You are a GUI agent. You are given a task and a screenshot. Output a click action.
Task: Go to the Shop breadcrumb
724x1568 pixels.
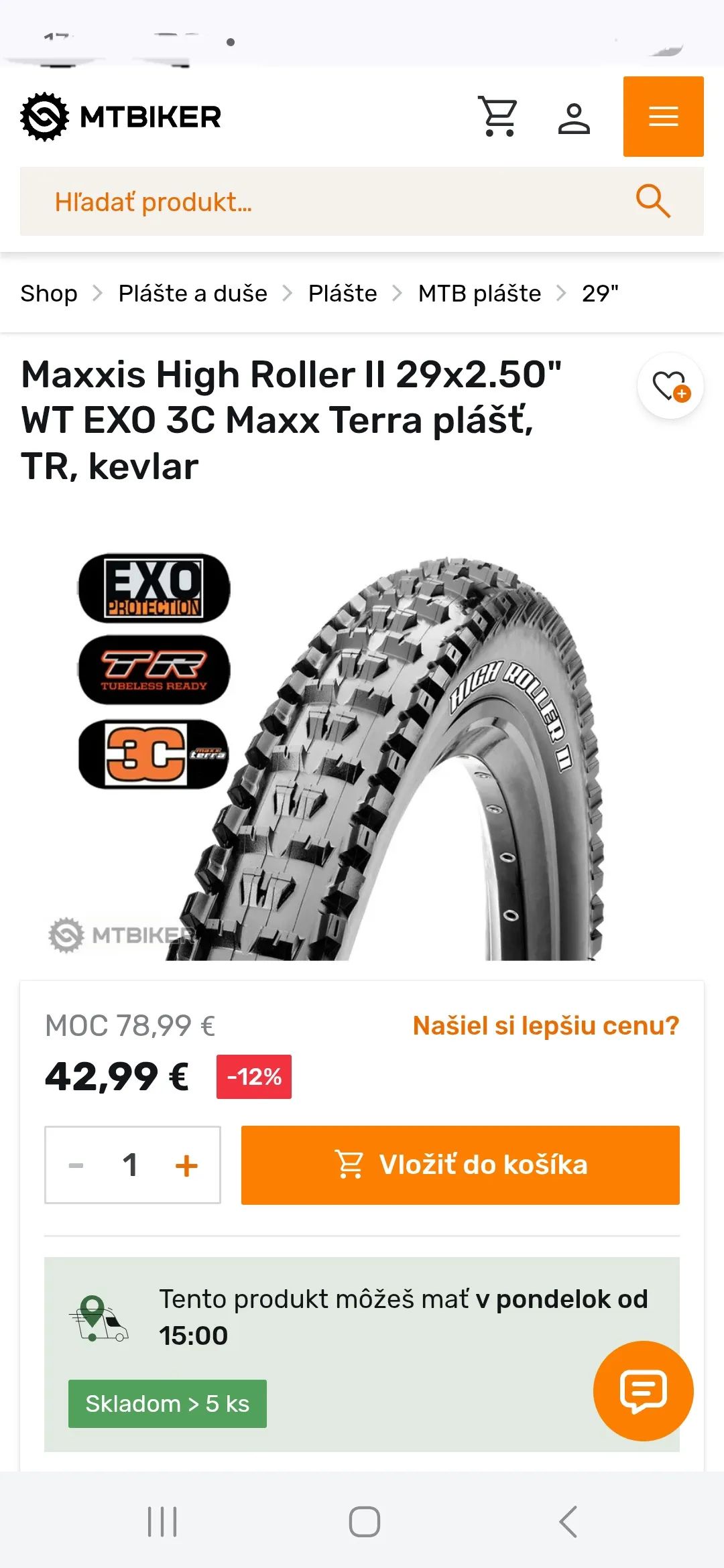(x=49, y=293)
